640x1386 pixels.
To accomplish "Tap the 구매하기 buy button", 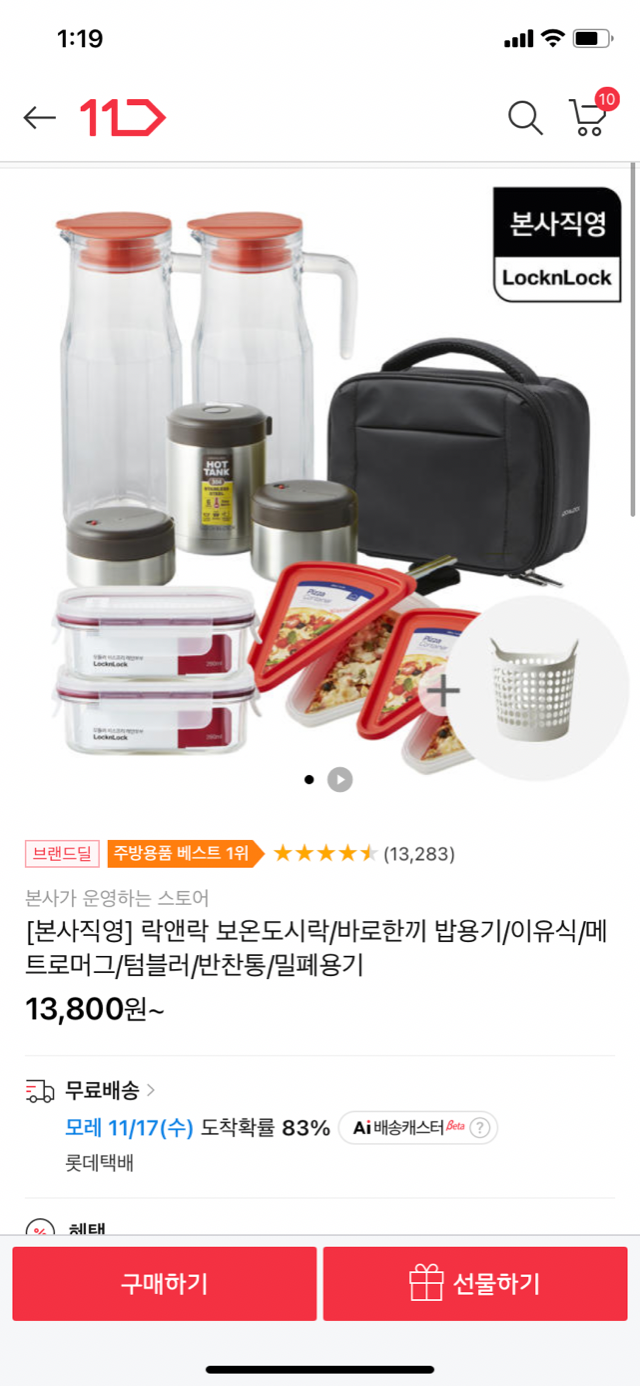I will (164, 1283).
